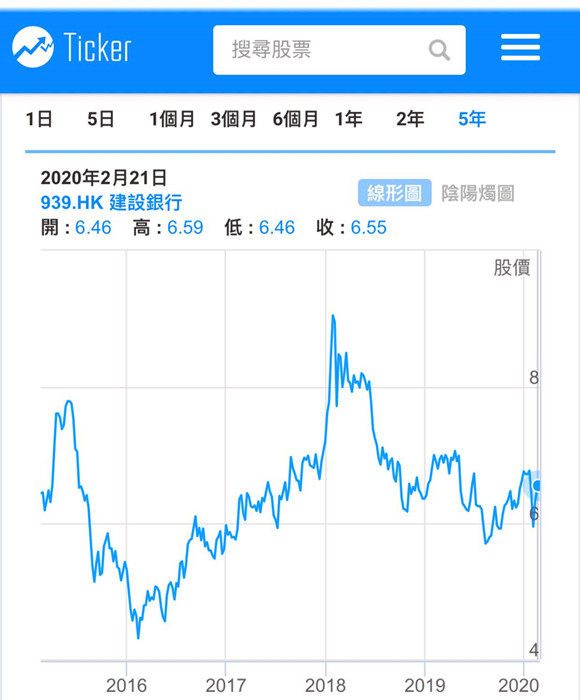This screenshot has width=580, height=700.
Task: Show the 1個月 chart range
Action: (171, 119)
